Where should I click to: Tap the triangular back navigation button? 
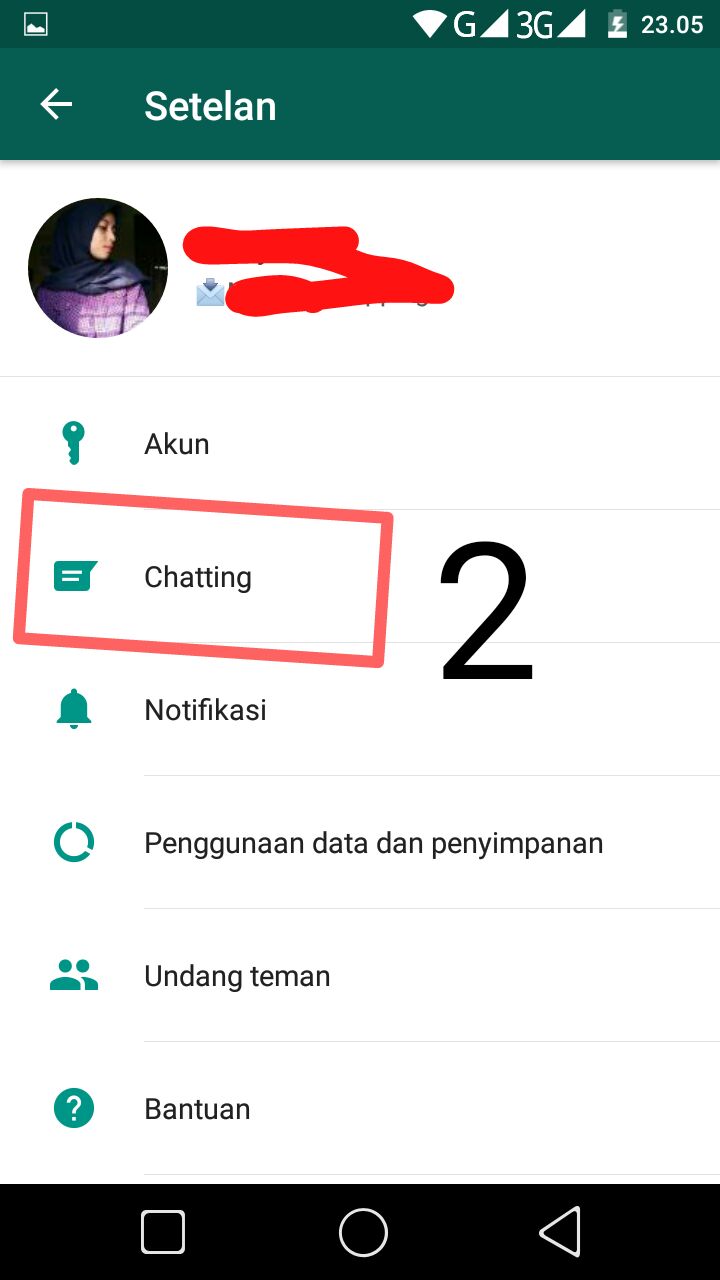coord(560,1231)
